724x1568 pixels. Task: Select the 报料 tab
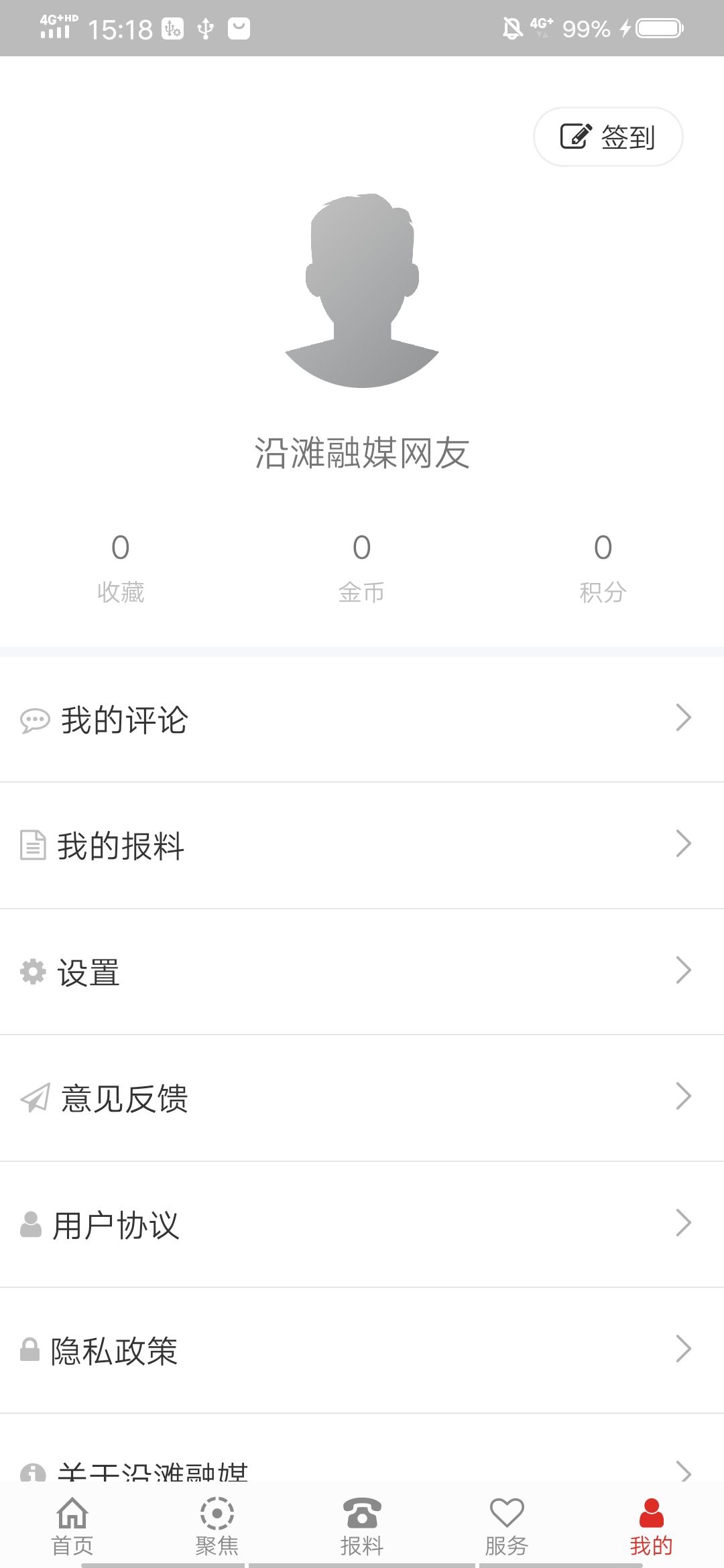[362, 1528]
